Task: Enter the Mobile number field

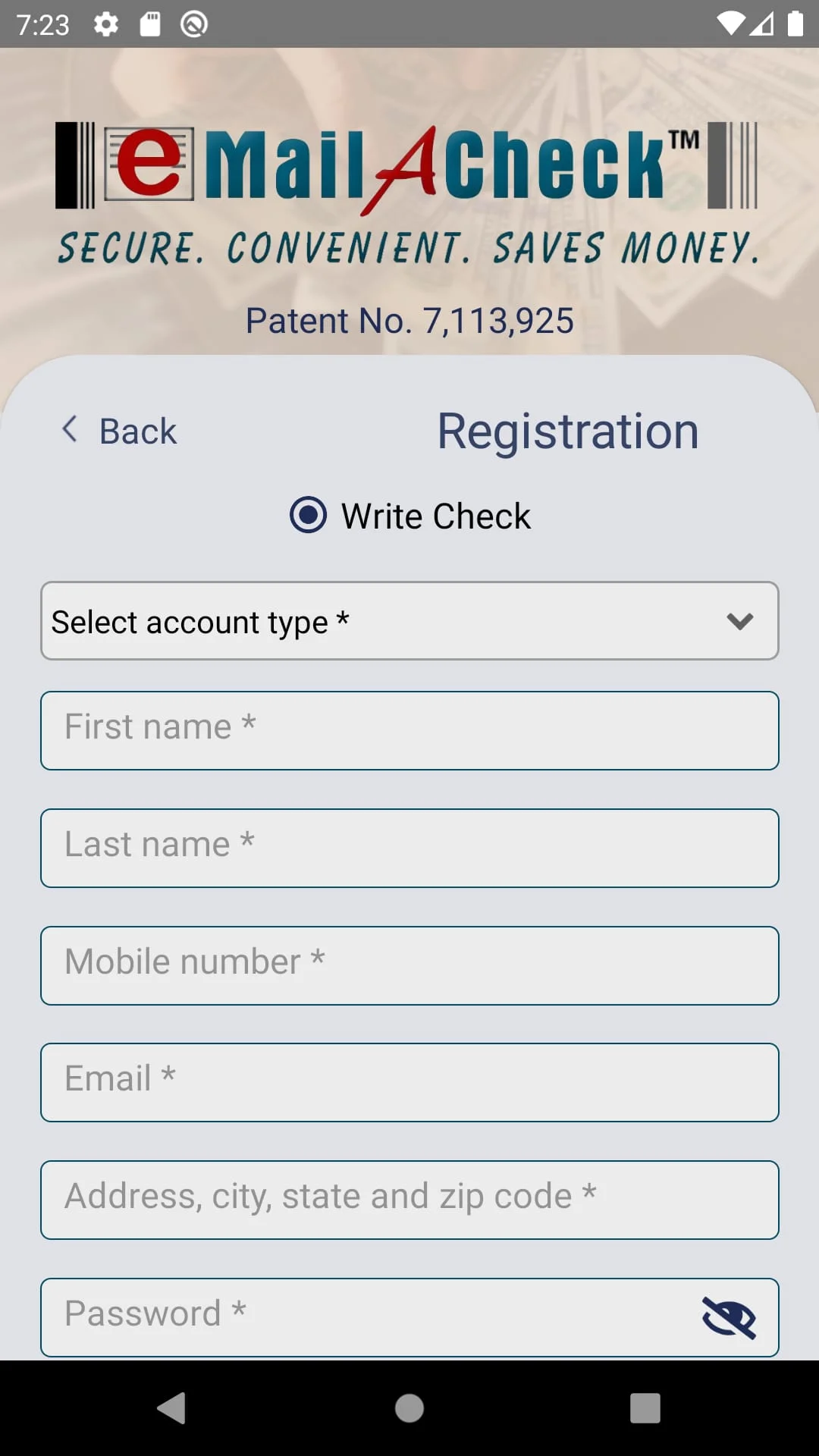Action: [409, 965]
